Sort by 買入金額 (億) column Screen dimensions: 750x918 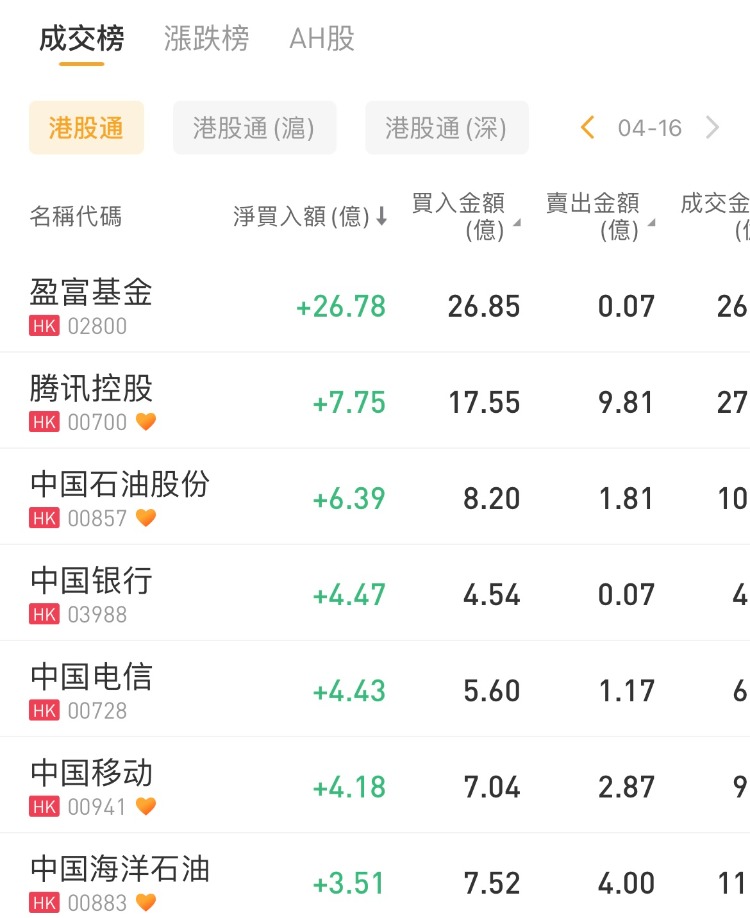point(465,217)
